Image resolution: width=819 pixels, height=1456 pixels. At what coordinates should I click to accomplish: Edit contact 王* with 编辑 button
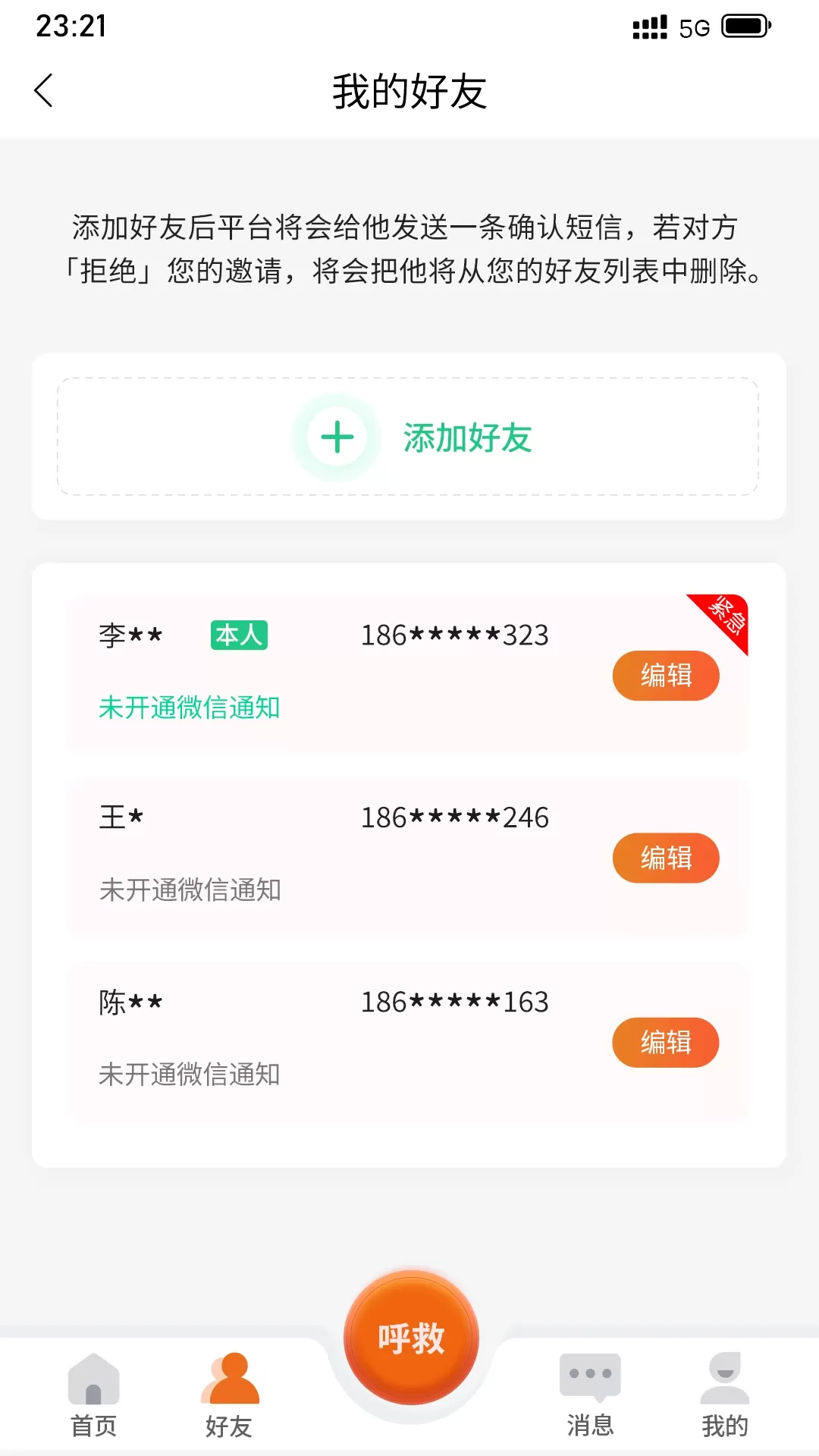click(665, 858)
